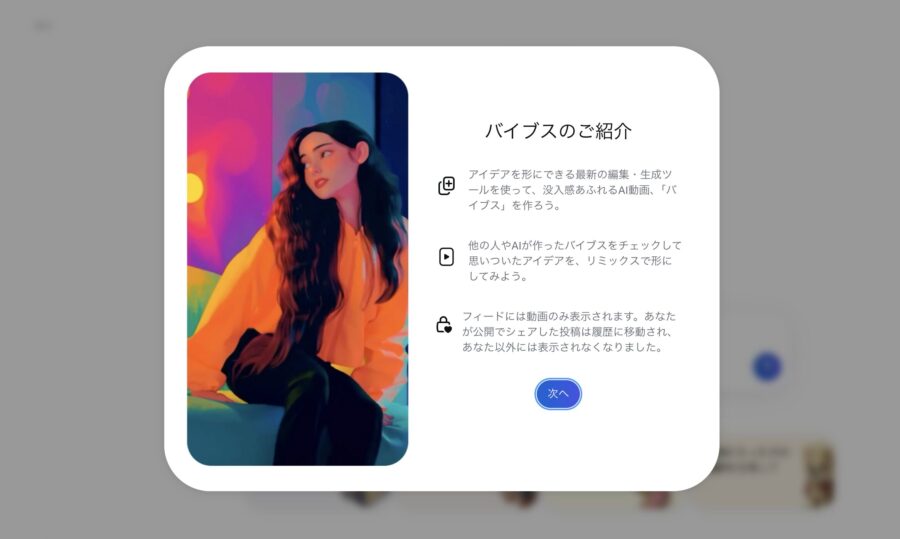Tap the 次へ button
Image resolution: width=900 pixels, height=539 pixels.
558,394
